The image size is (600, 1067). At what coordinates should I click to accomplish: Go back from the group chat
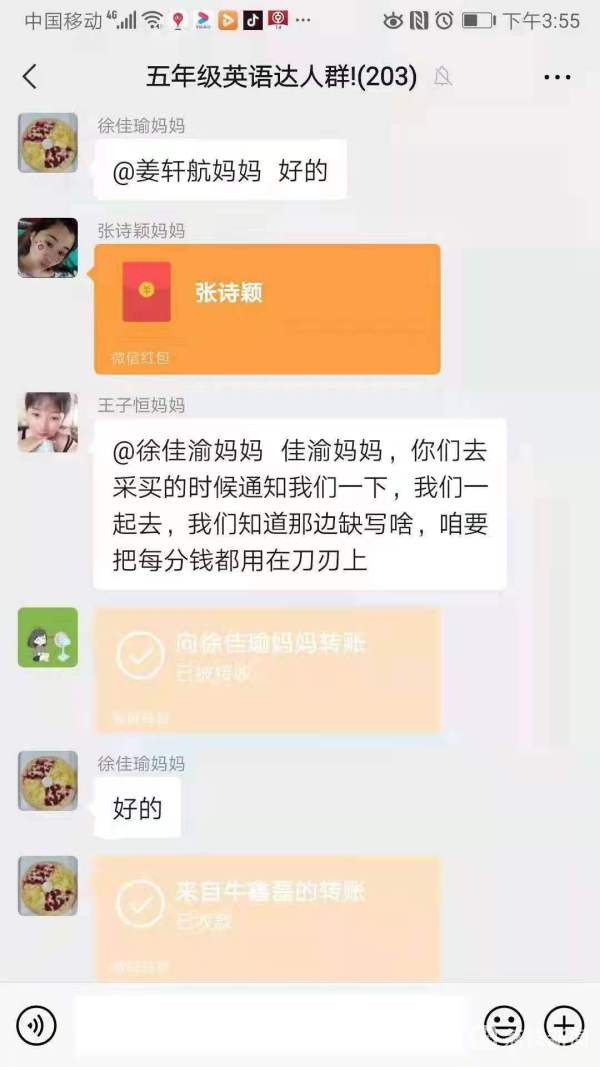(x=30, y=77)
